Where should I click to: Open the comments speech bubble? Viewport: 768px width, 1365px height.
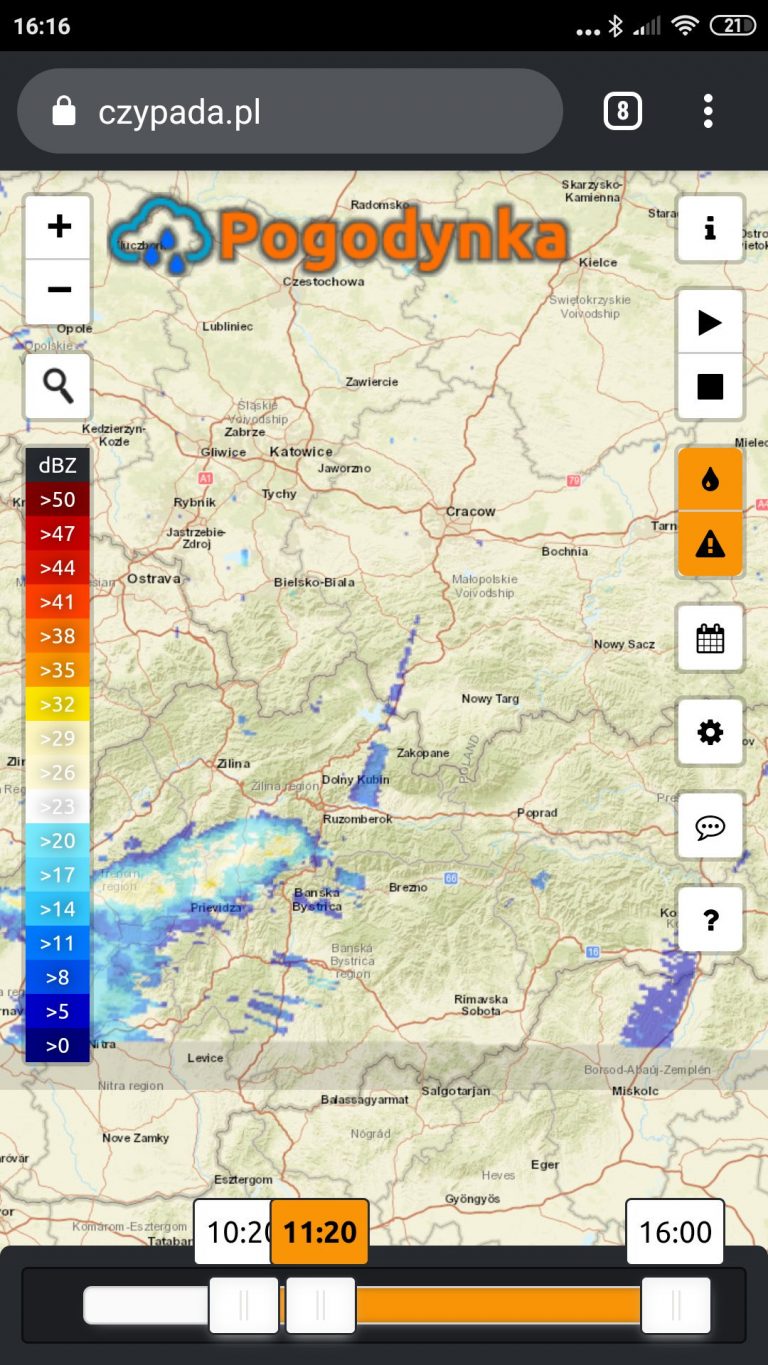point(710,826)
